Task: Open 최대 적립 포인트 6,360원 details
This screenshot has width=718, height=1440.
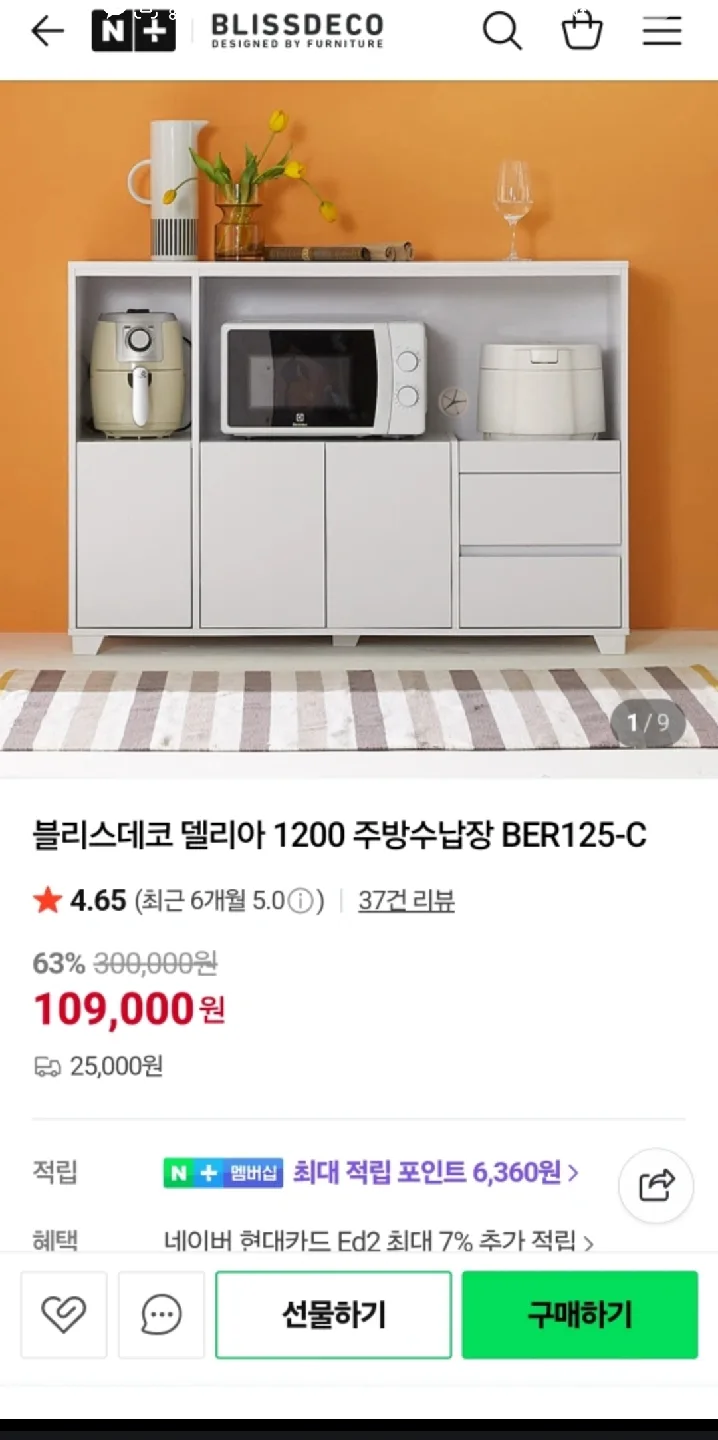Action: [x=435, y=1172]
